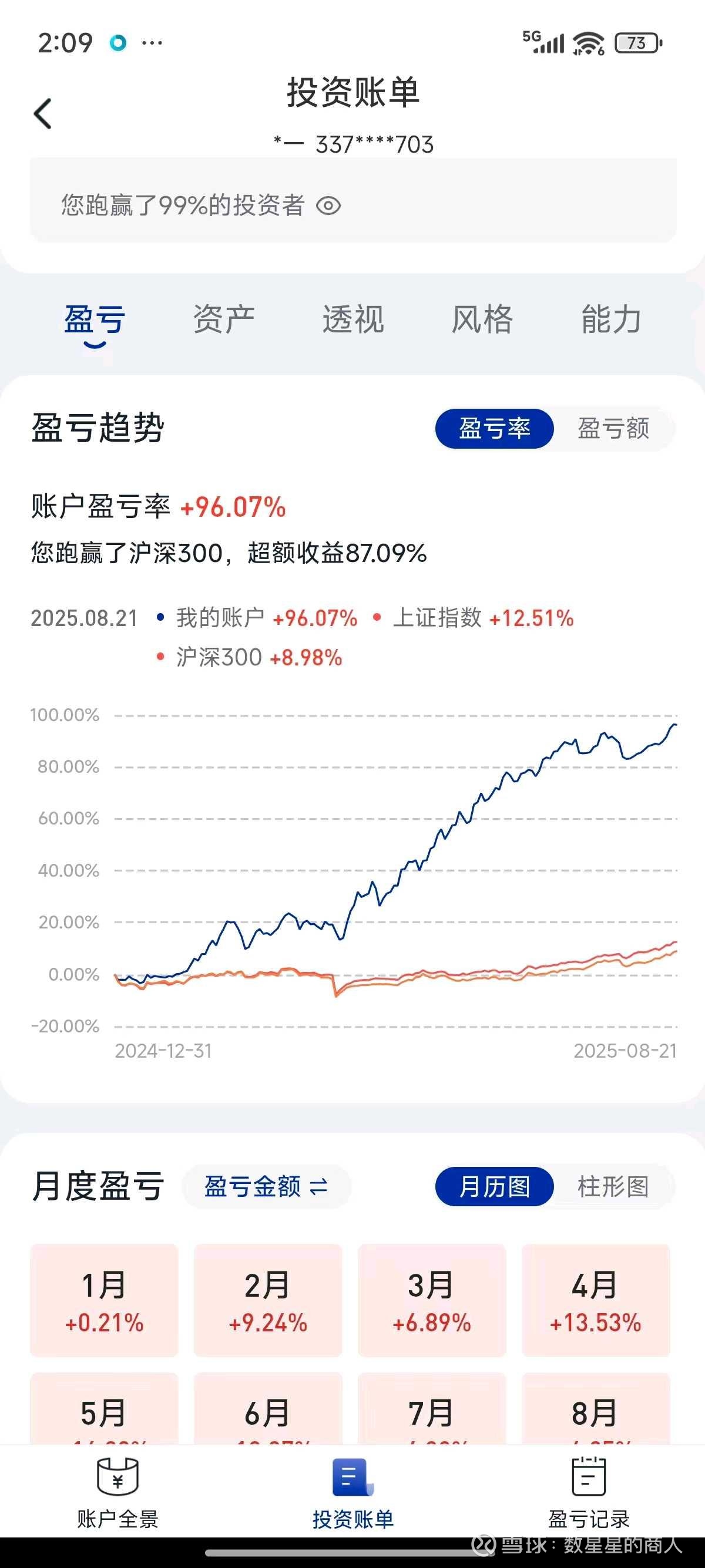Viewport: 705px width, 1568px height.
Task: Switch to the 能力 tab
Action: [611, 319]
